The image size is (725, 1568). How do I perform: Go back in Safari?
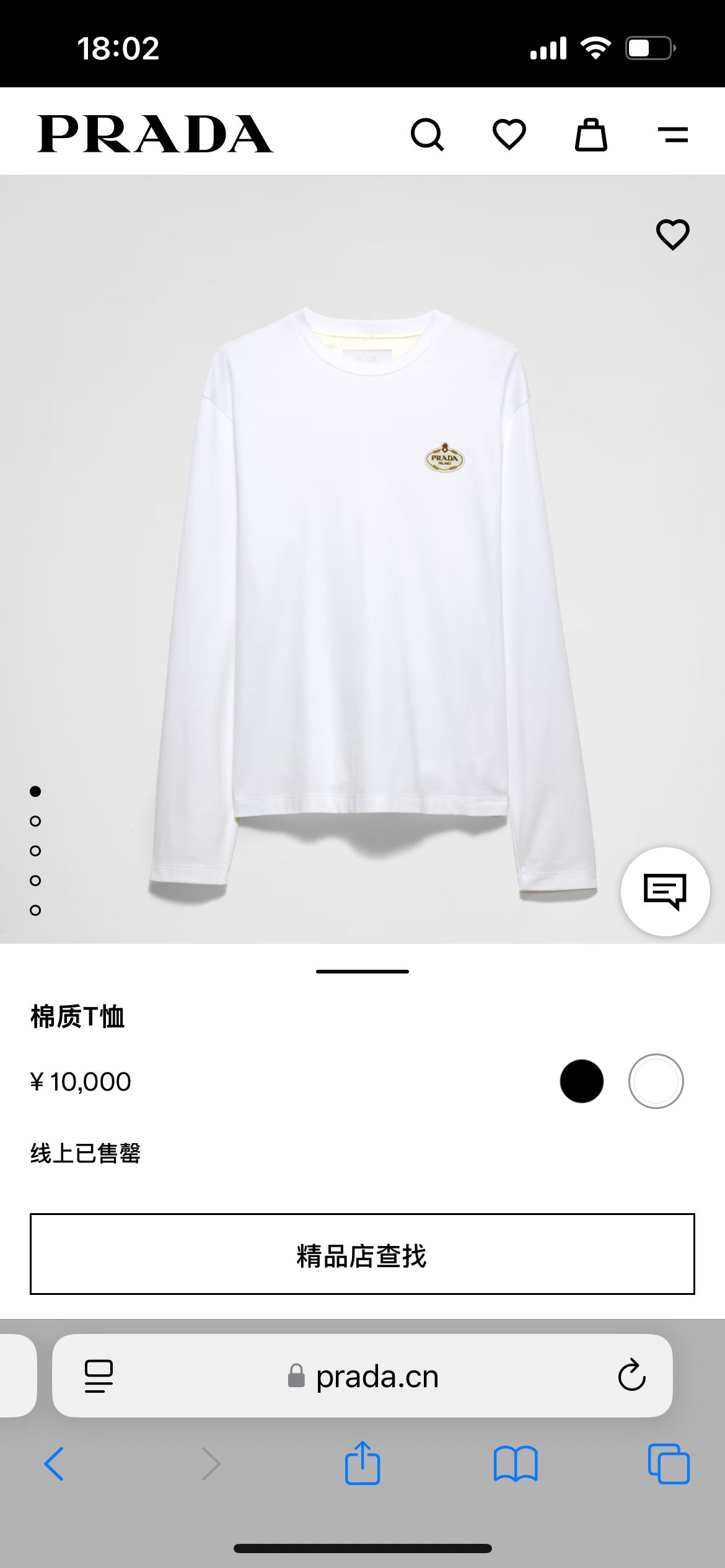[54, 1464]
